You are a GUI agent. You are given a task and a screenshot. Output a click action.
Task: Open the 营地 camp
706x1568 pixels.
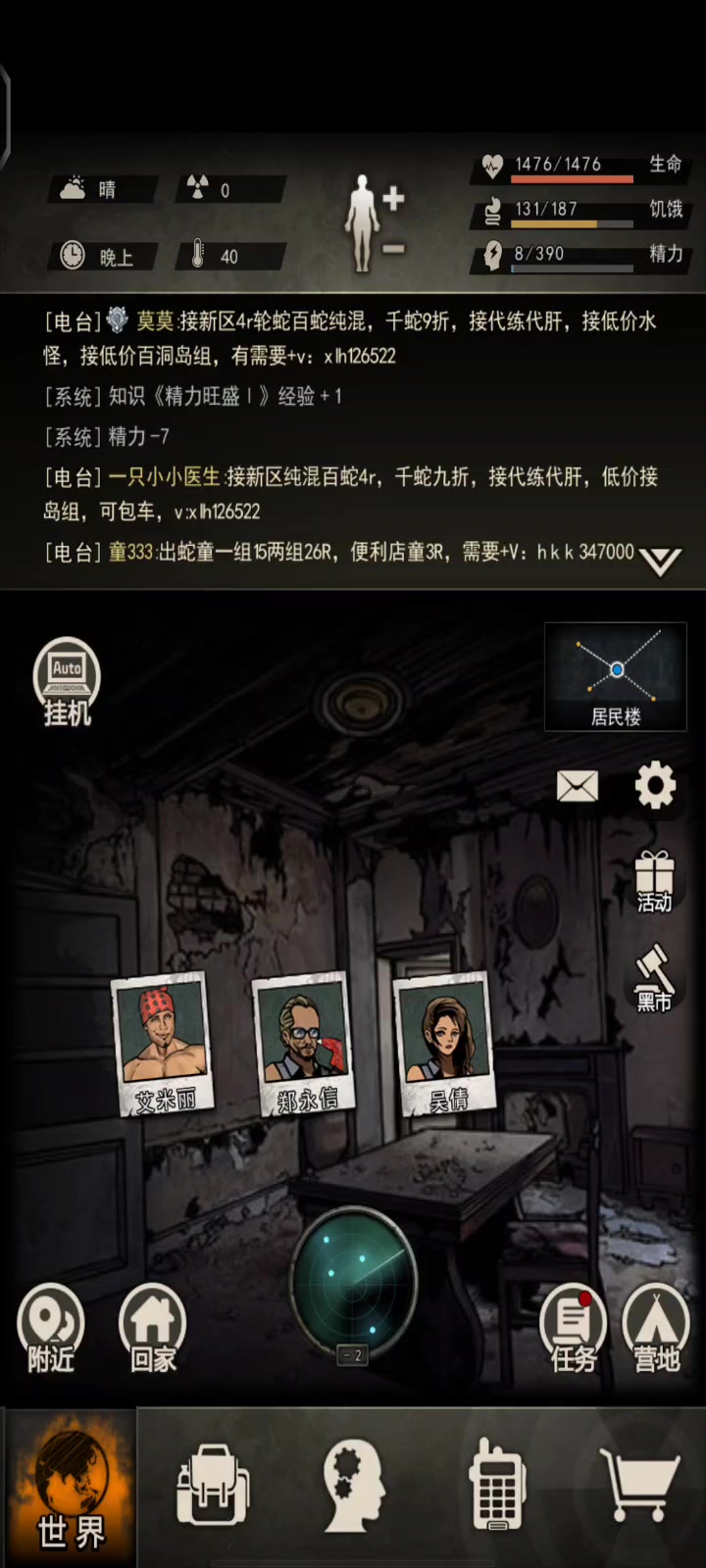point(656,1329)
